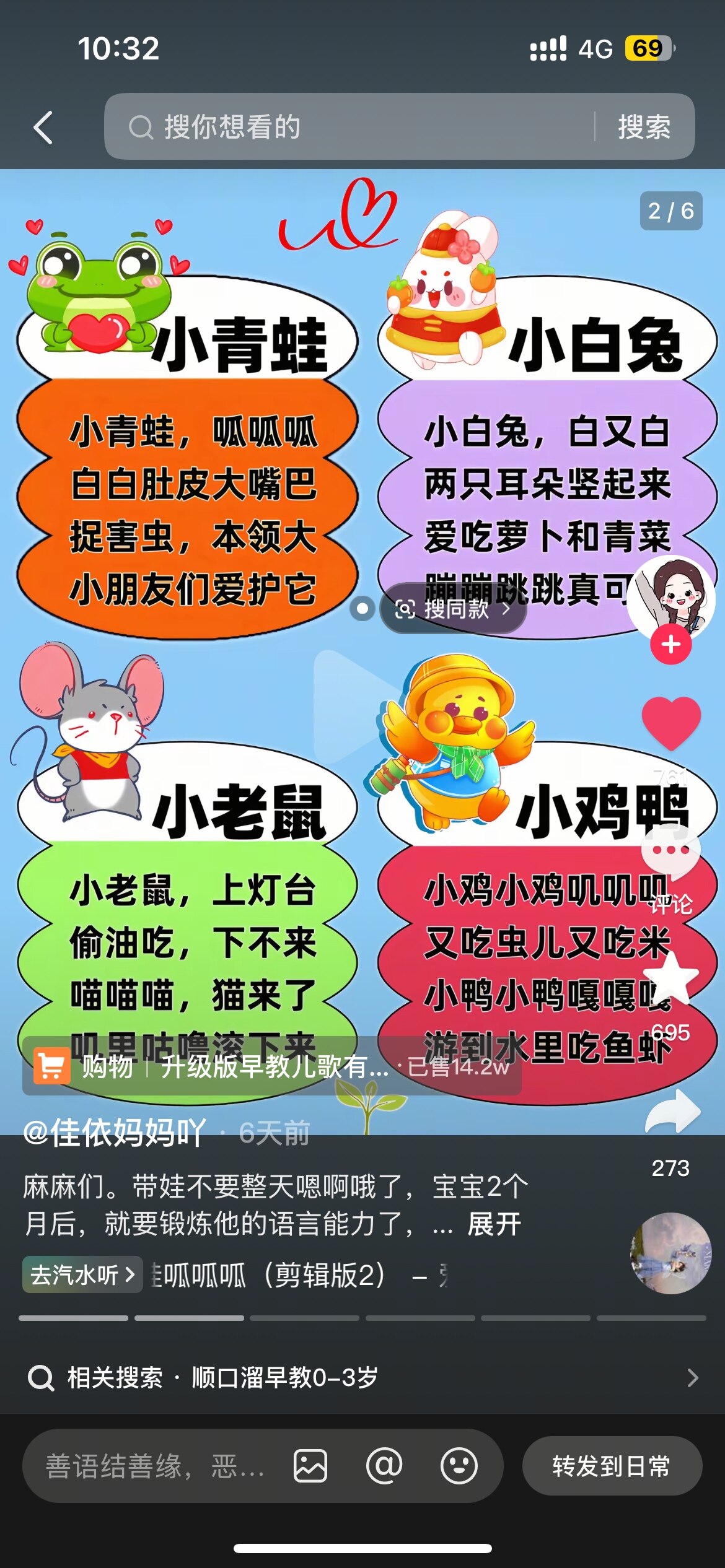Expand the caption with 展开
725x1568 pixels.
[494, 1224]
